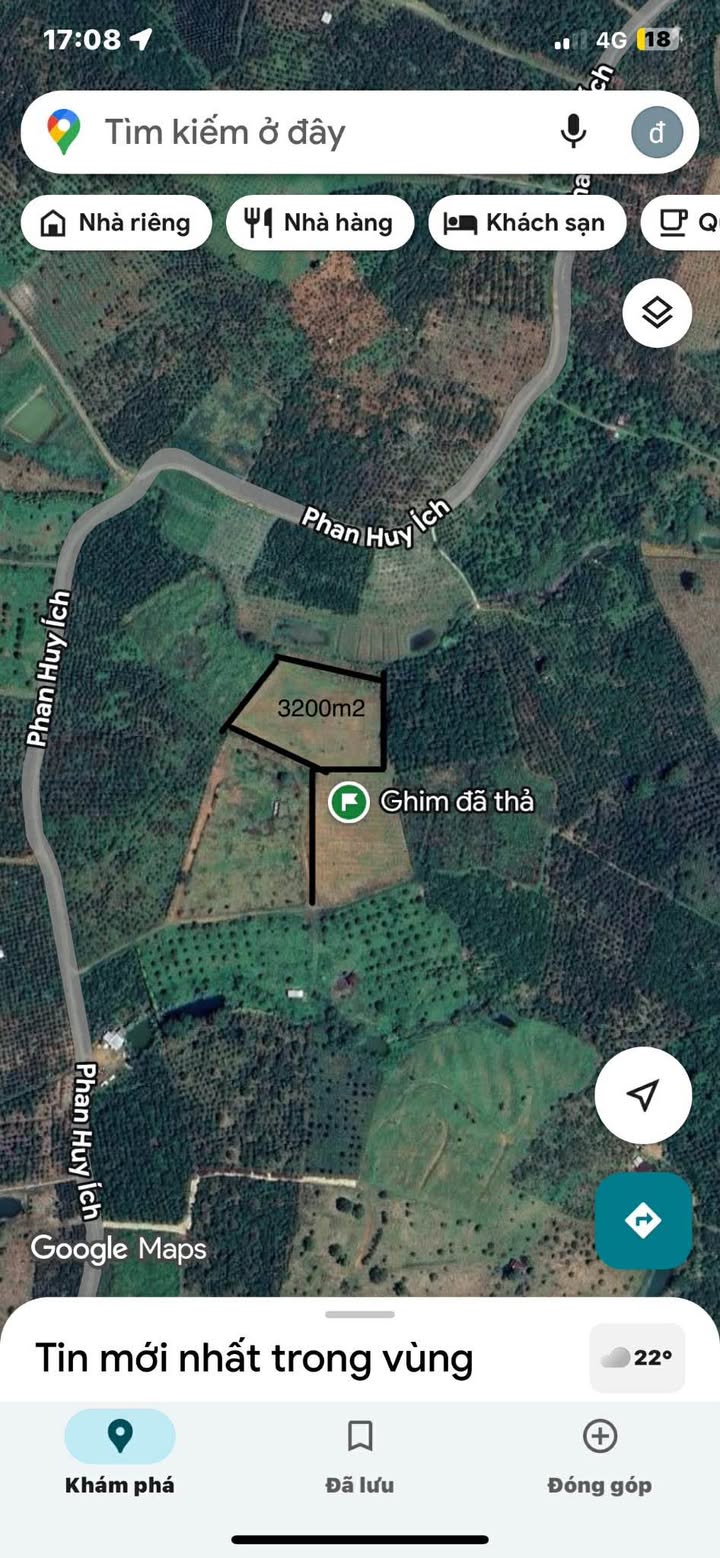The image size is (720, 1558).
Task: Switch to the Khám phá tab
Action: point(120,1452)
